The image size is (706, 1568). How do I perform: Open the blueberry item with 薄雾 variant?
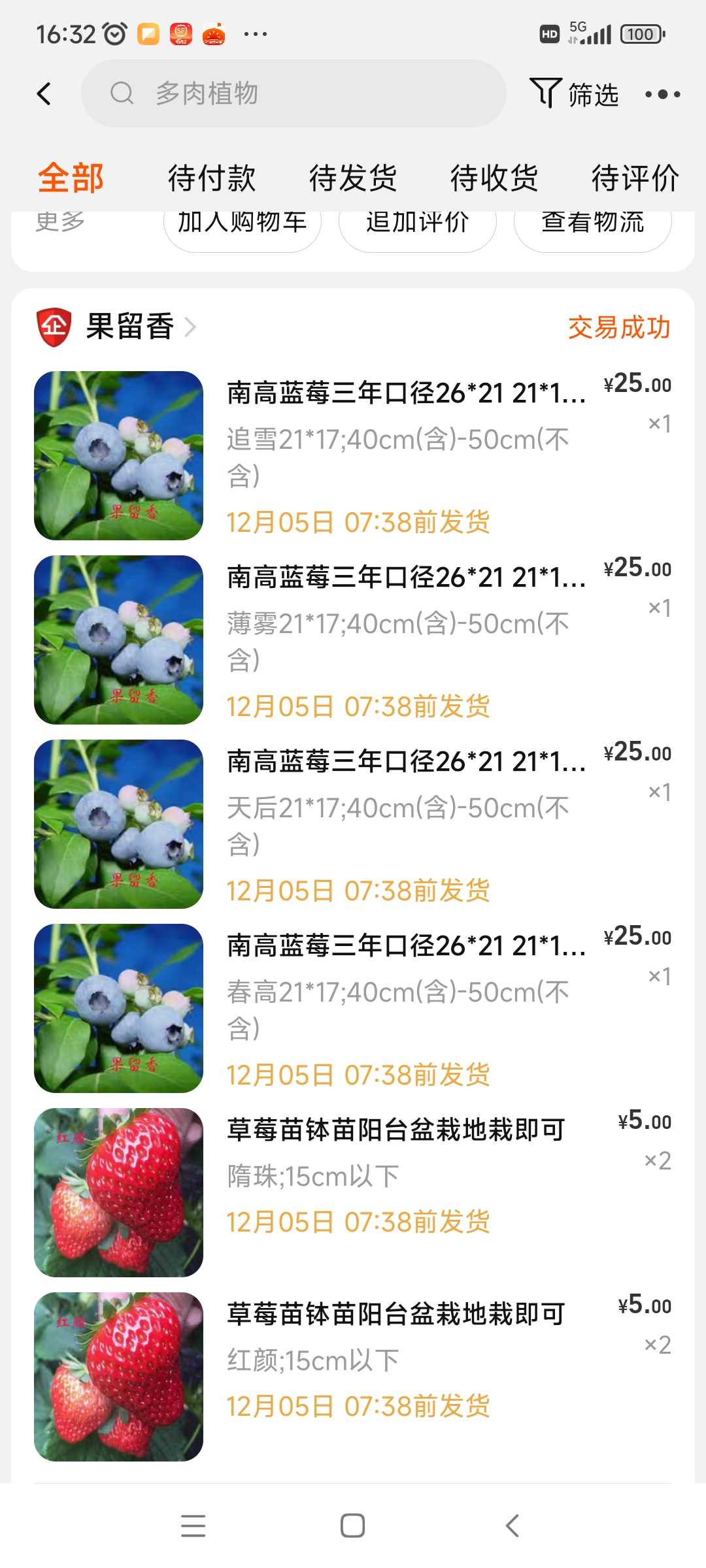353,640
